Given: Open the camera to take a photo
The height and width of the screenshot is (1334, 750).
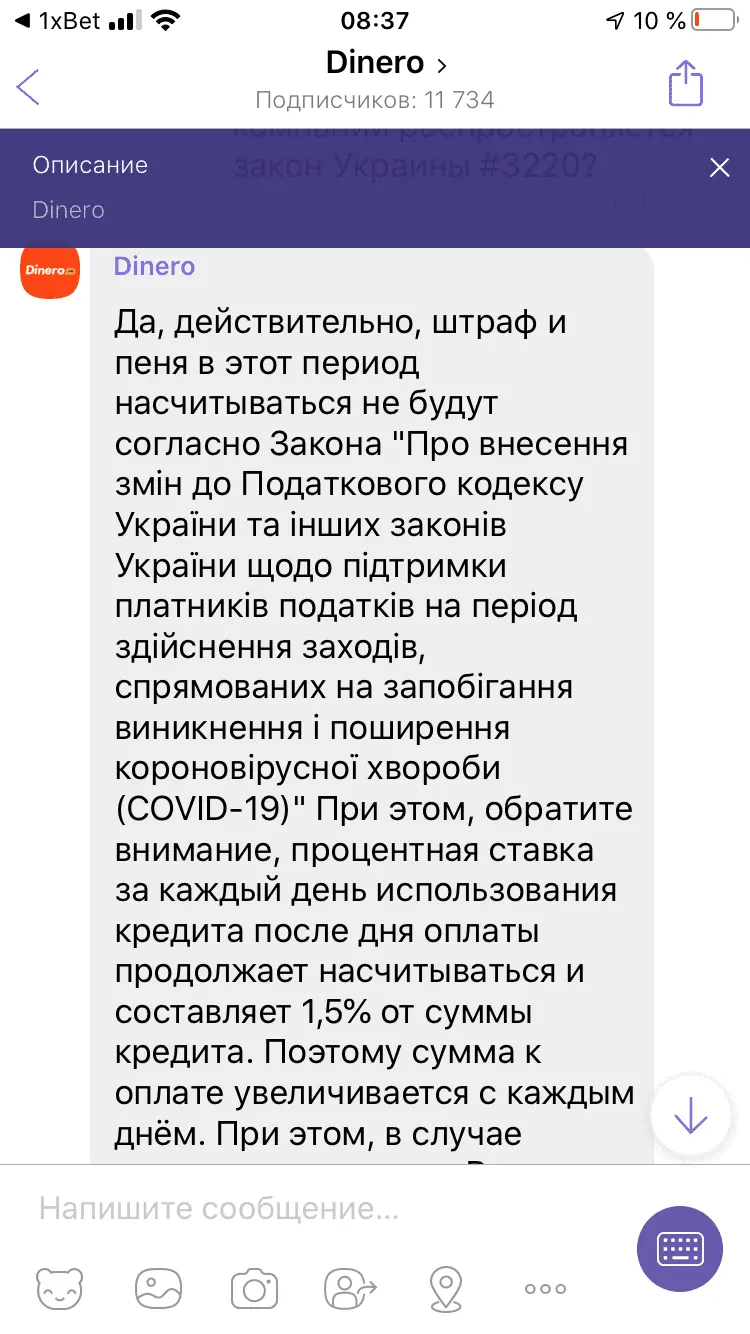Looking at the screenshot, I should (254, 1287).
